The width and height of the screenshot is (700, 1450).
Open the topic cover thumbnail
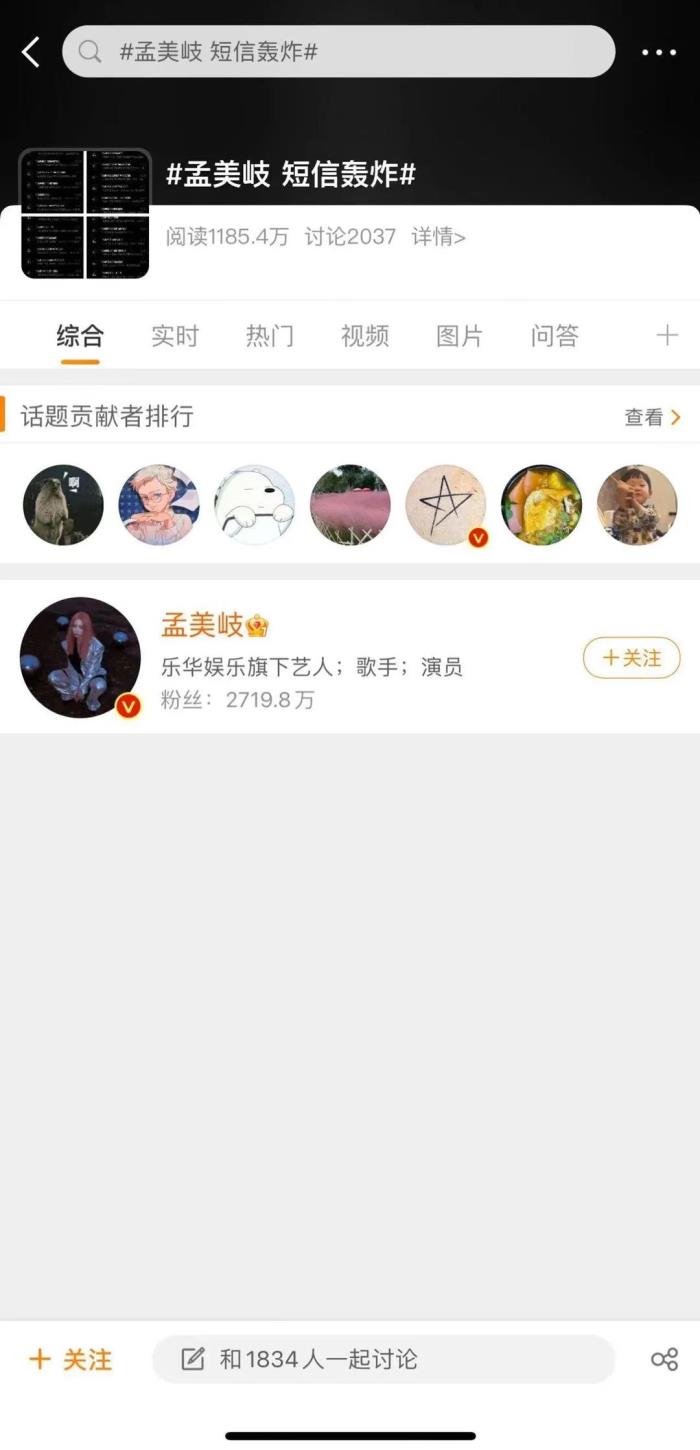(85, 214)
